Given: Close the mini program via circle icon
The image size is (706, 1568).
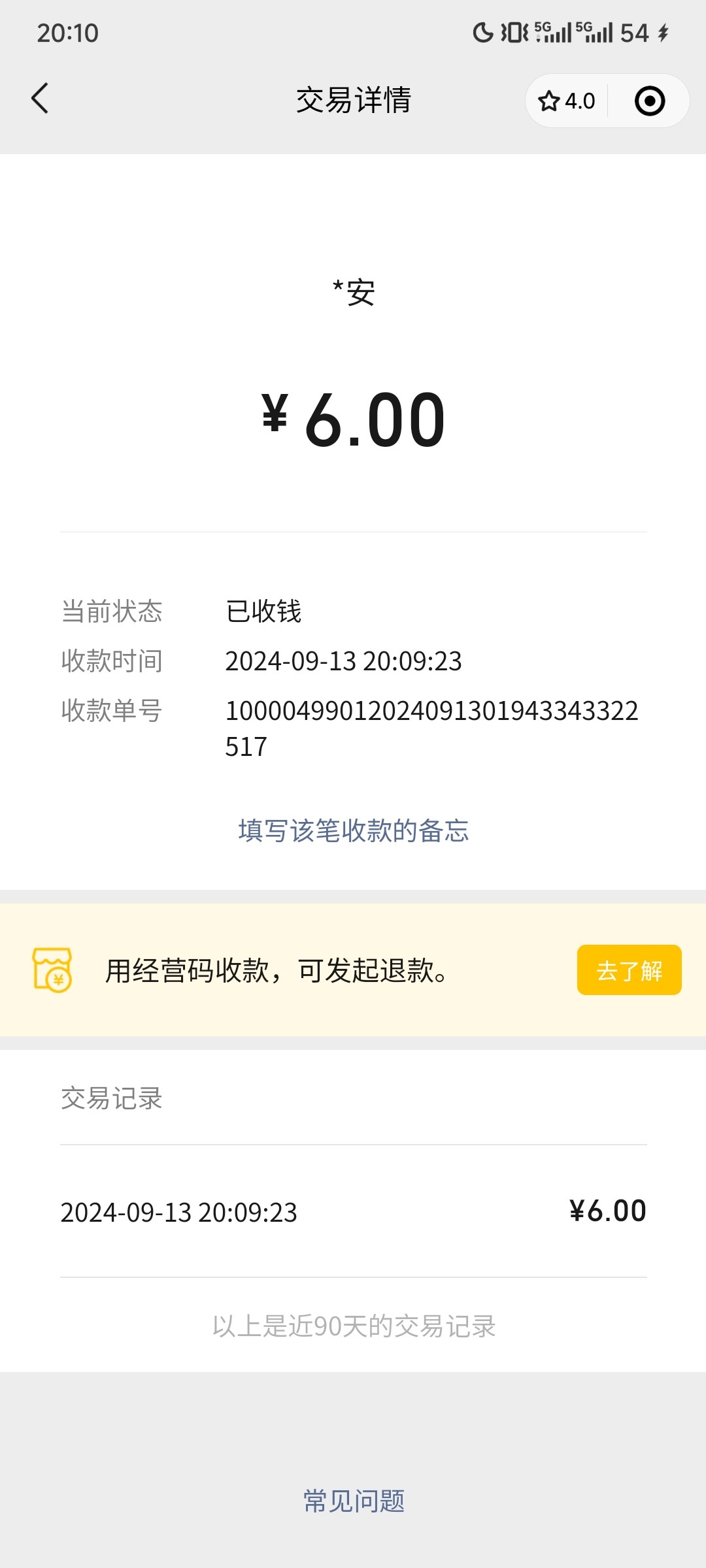Looking at the screenshot, I should point(650,101).
